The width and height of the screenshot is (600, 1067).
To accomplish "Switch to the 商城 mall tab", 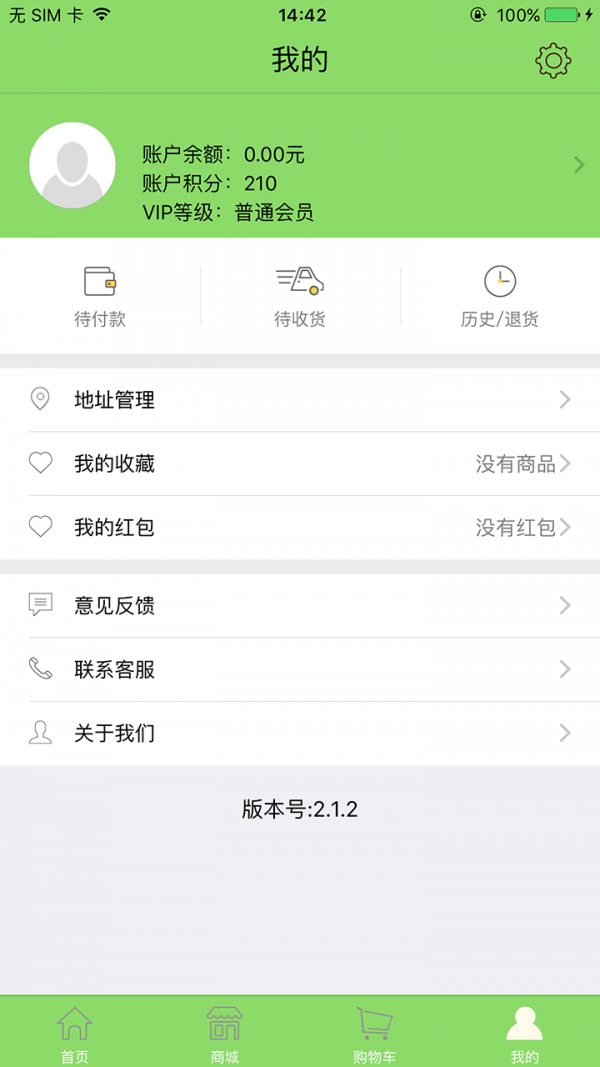I will pos(225,1033).
